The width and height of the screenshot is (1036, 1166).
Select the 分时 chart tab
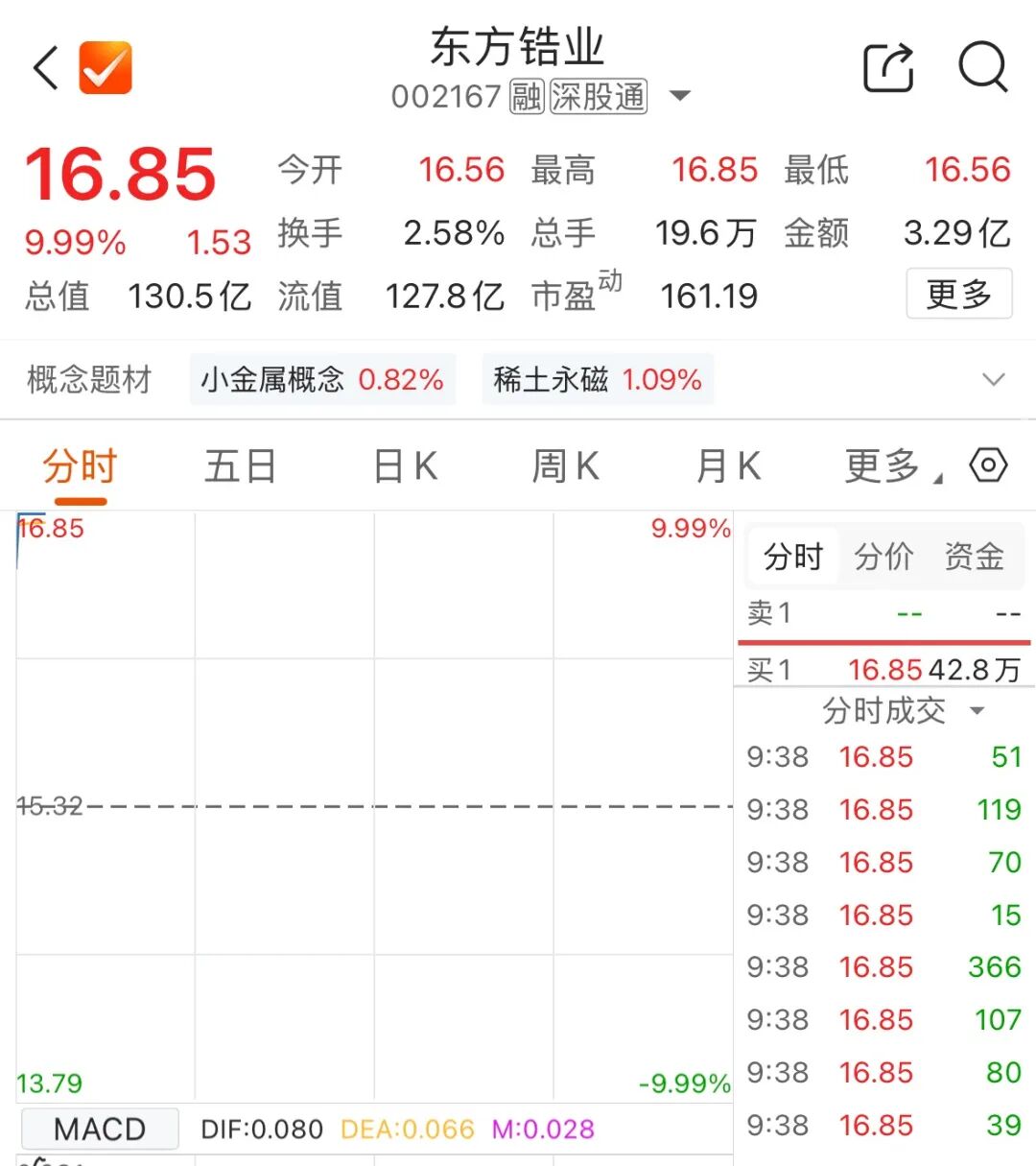point(80,467)
